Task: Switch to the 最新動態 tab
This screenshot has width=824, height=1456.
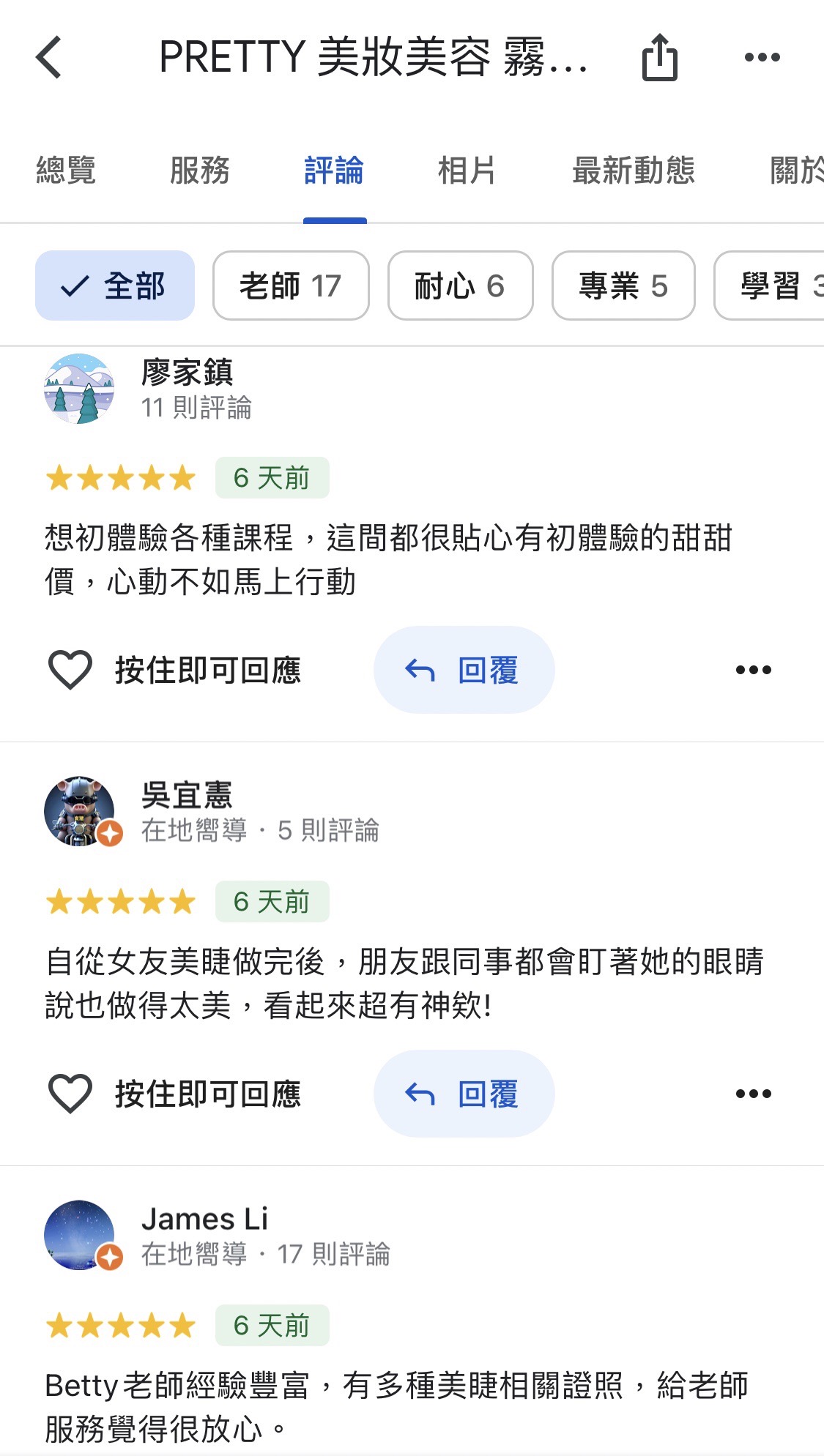Action: (633, 171)
